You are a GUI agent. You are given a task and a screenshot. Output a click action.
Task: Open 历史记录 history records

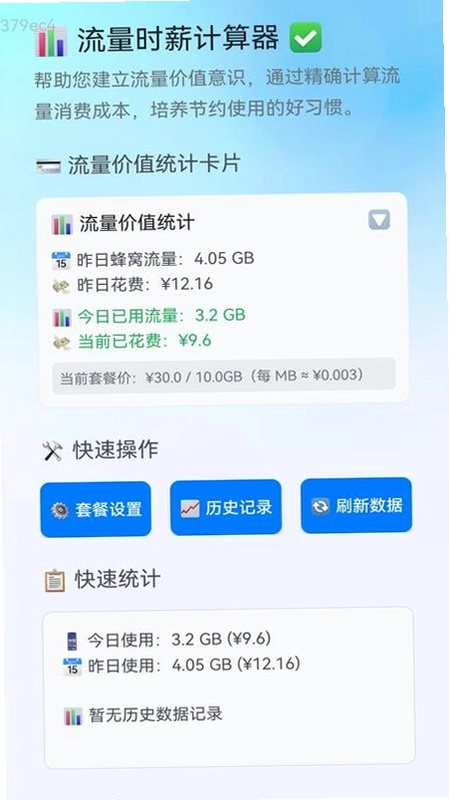point(226,508)
